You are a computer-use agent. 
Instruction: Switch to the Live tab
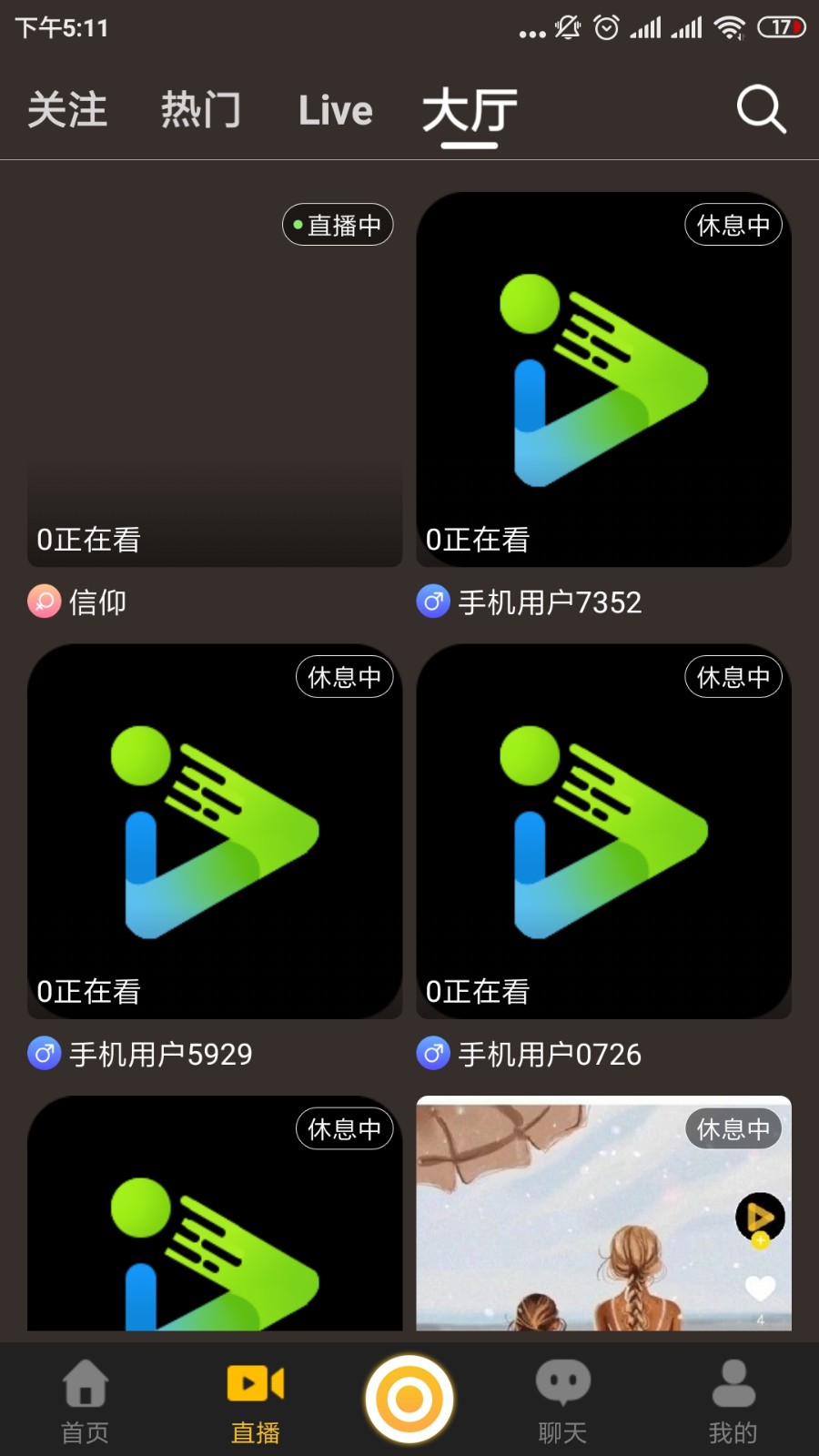point(336,111)
